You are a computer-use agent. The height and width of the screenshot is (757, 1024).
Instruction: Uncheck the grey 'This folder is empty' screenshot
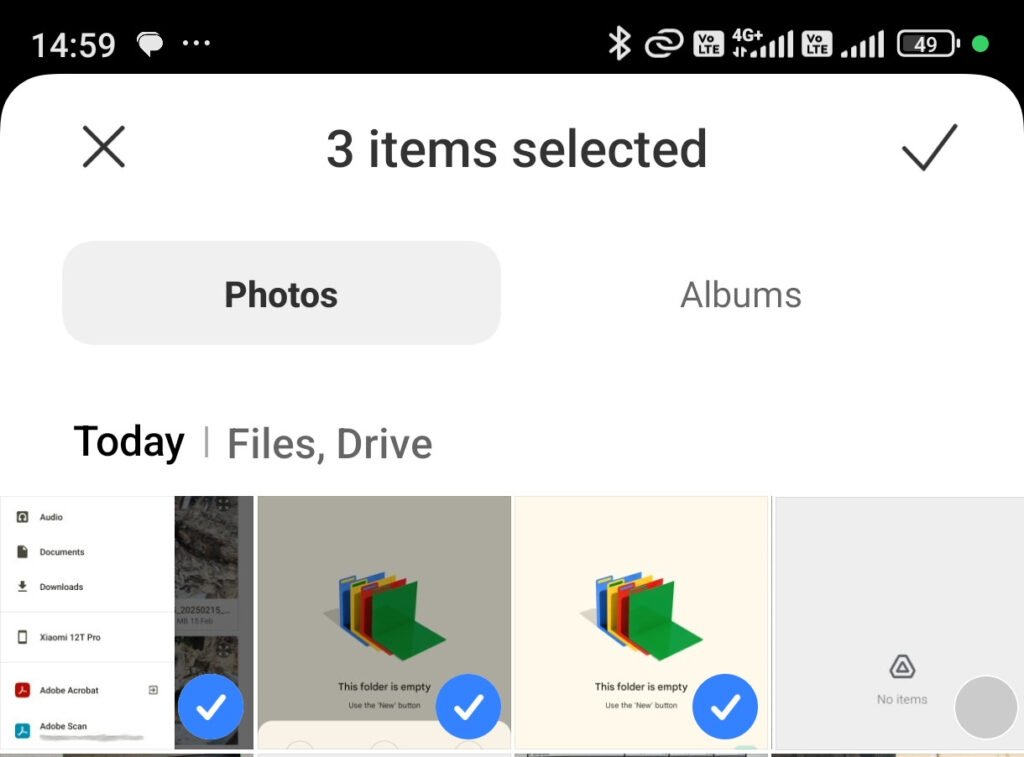pyautogui.click(x=468, y=708)
